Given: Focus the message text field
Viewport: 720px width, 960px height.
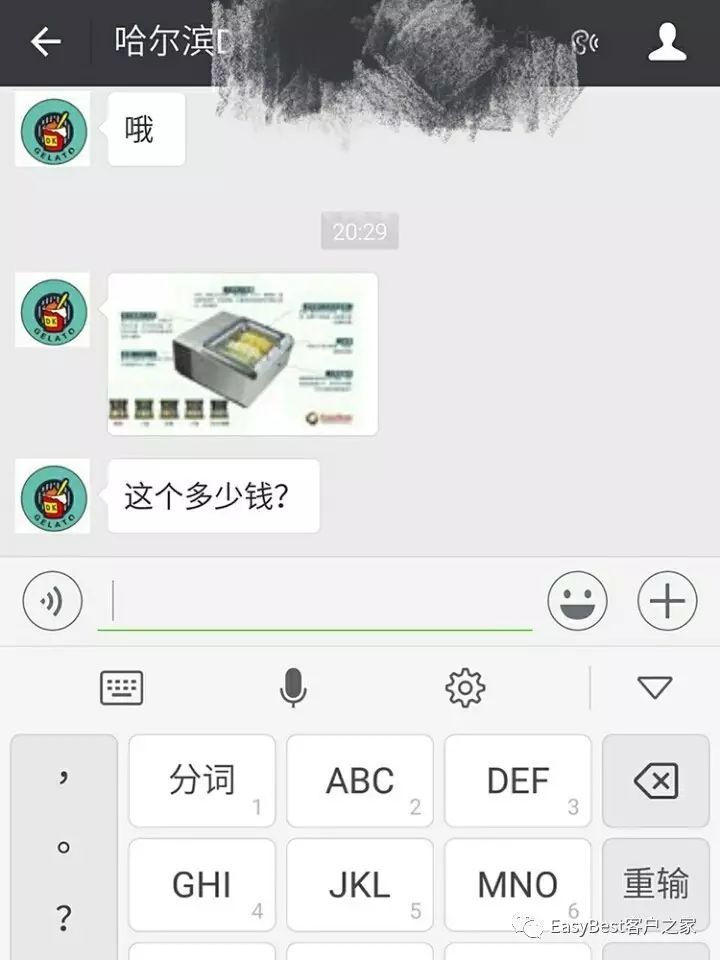Looking at the screenshot, I should pos(315,601).
